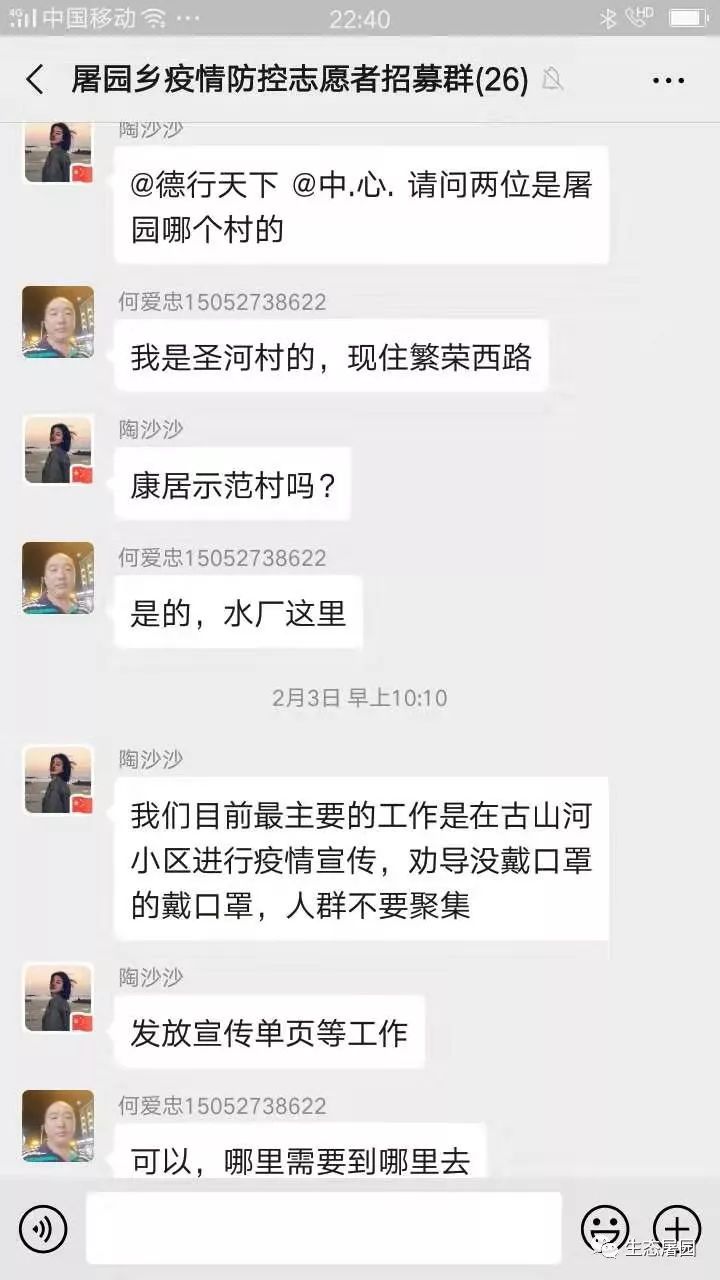Open the plus attachment menu
720x1280 pixels.
[x=677, y=1228]
